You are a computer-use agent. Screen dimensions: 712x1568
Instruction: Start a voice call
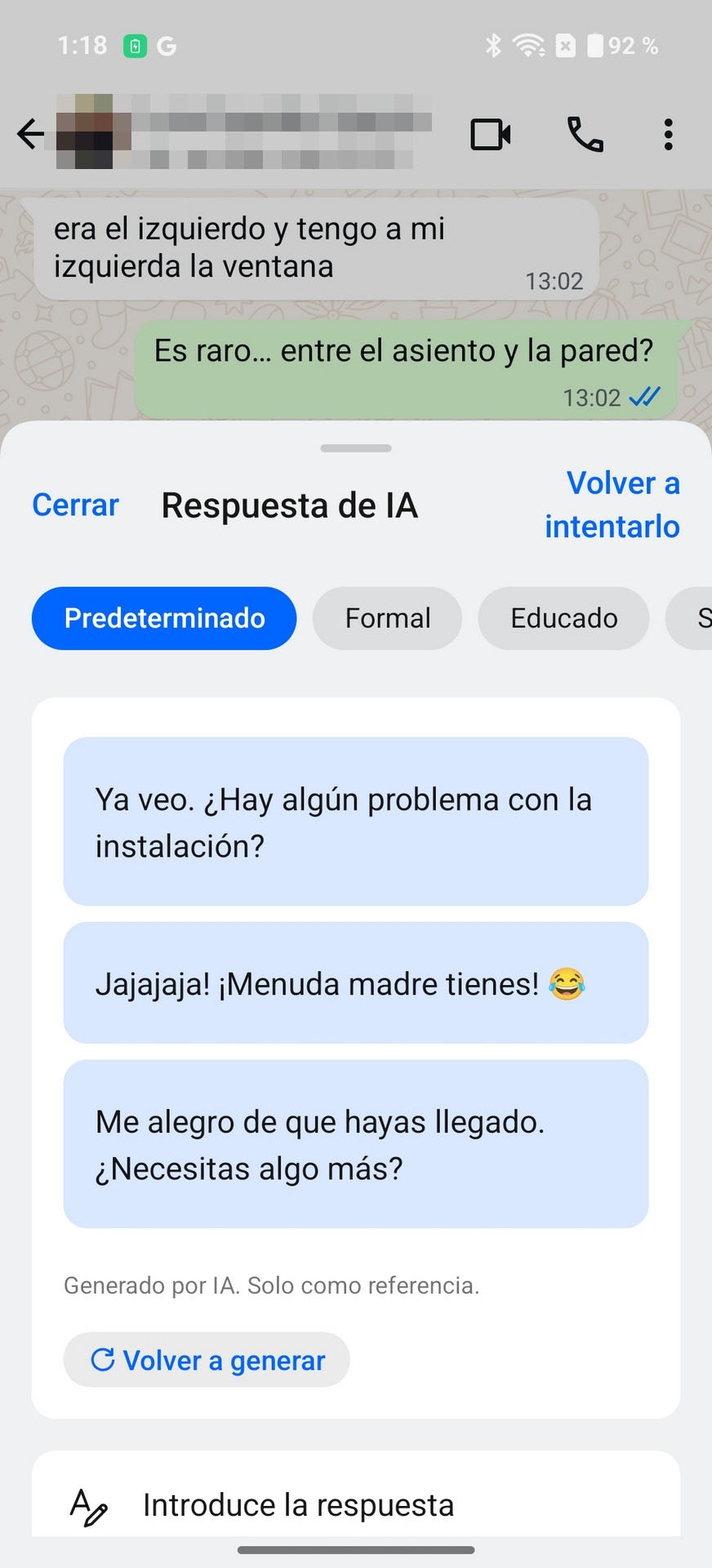click(585, 135)
